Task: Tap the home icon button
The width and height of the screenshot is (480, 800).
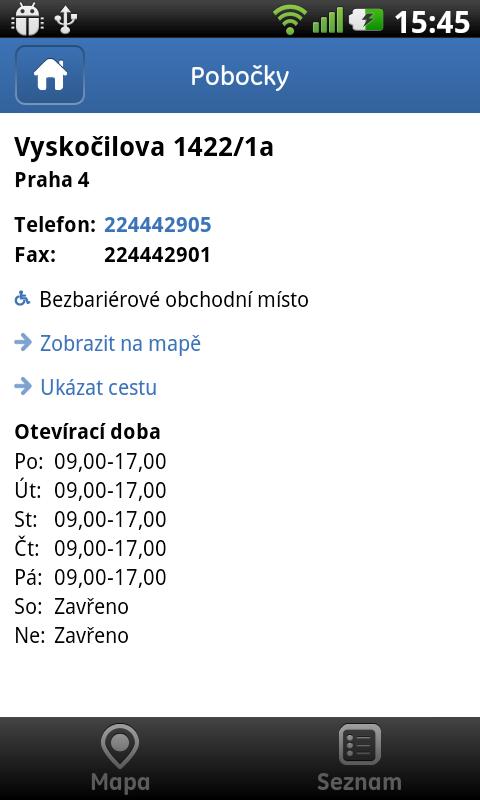Action: point(50,75)
